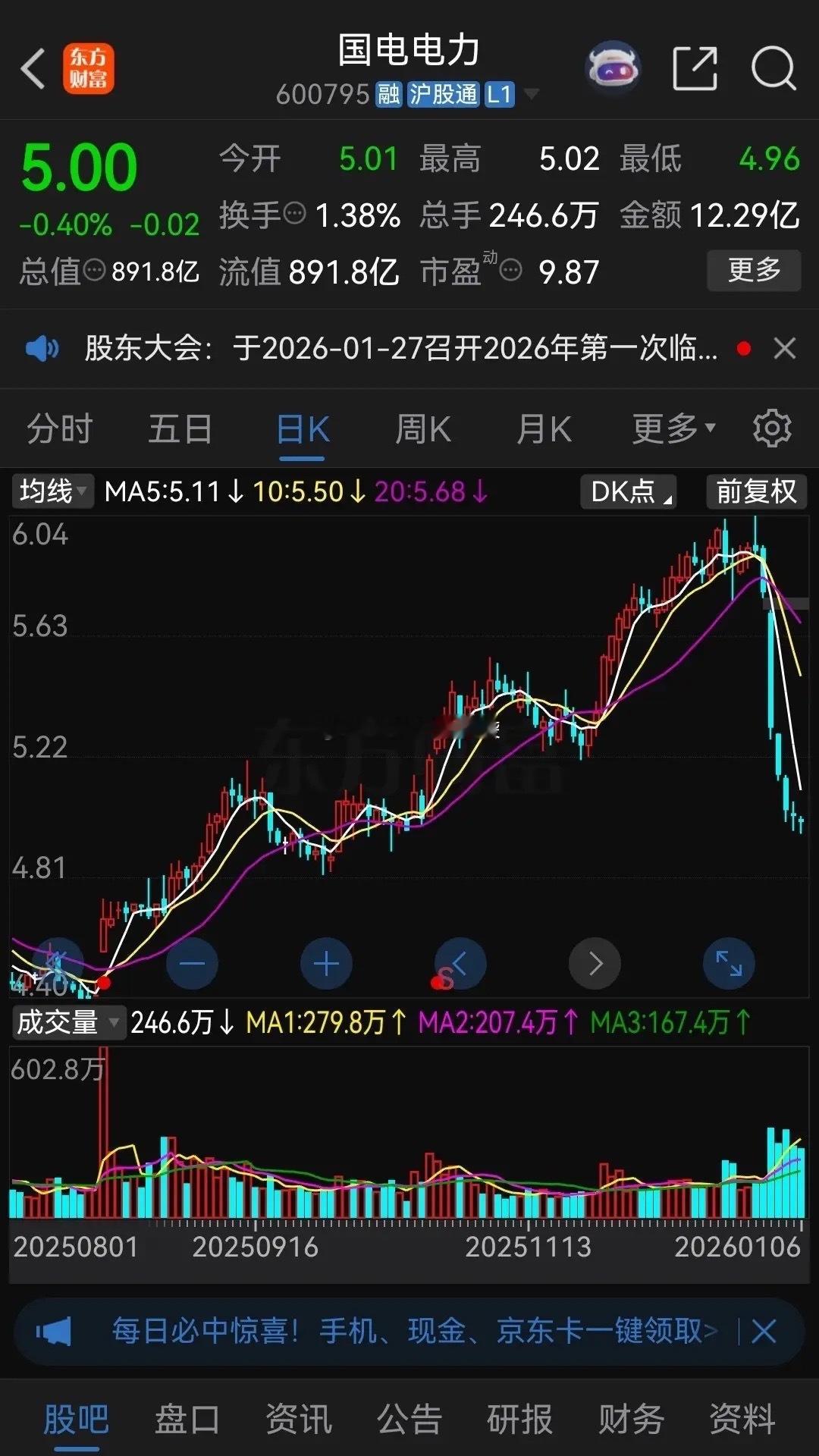
Task: Pan the chart left using the left arrow
Action: [460, 963]
